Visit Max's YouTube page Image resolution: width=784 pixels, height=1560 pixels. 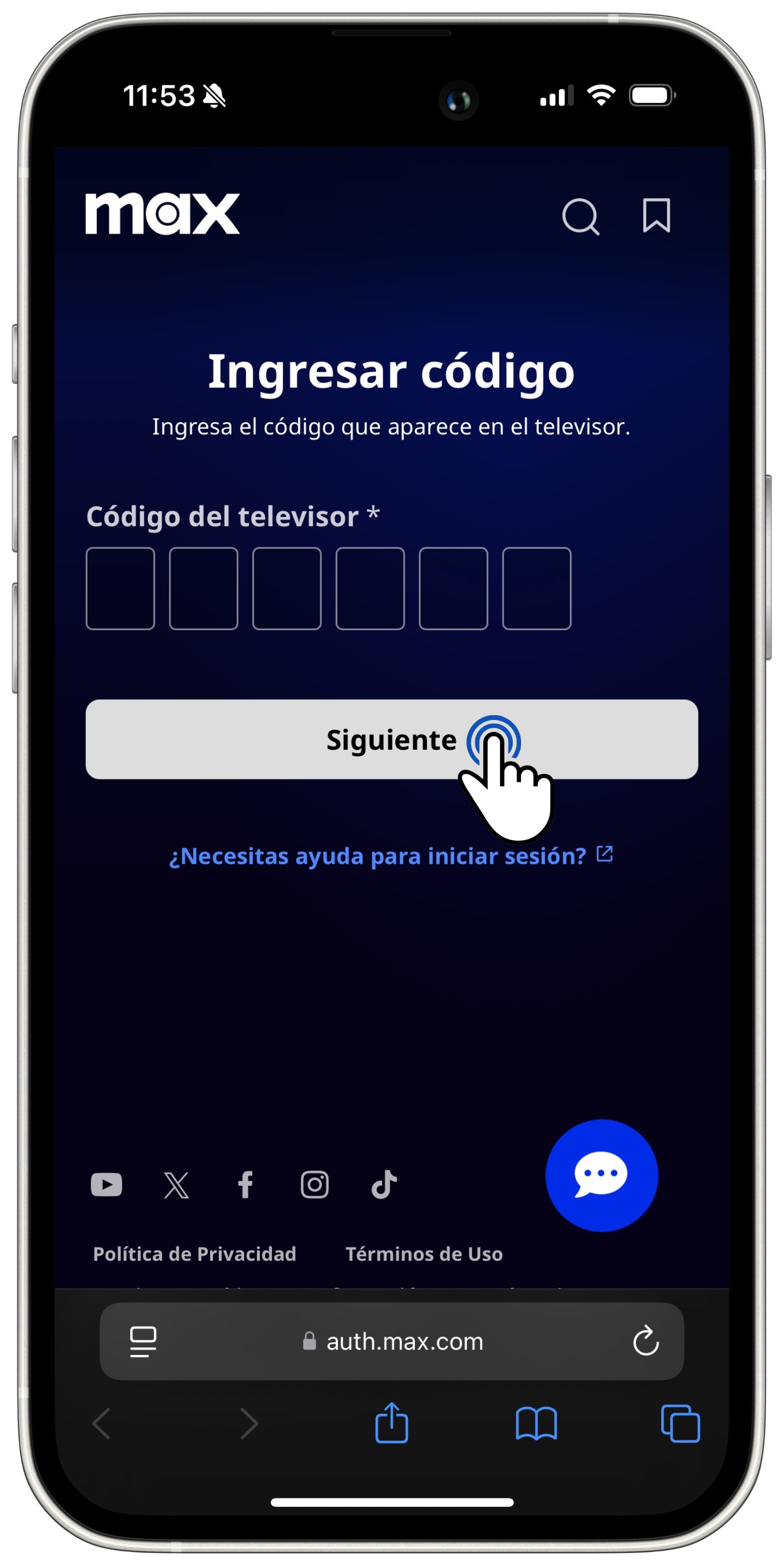point(107,1184)
